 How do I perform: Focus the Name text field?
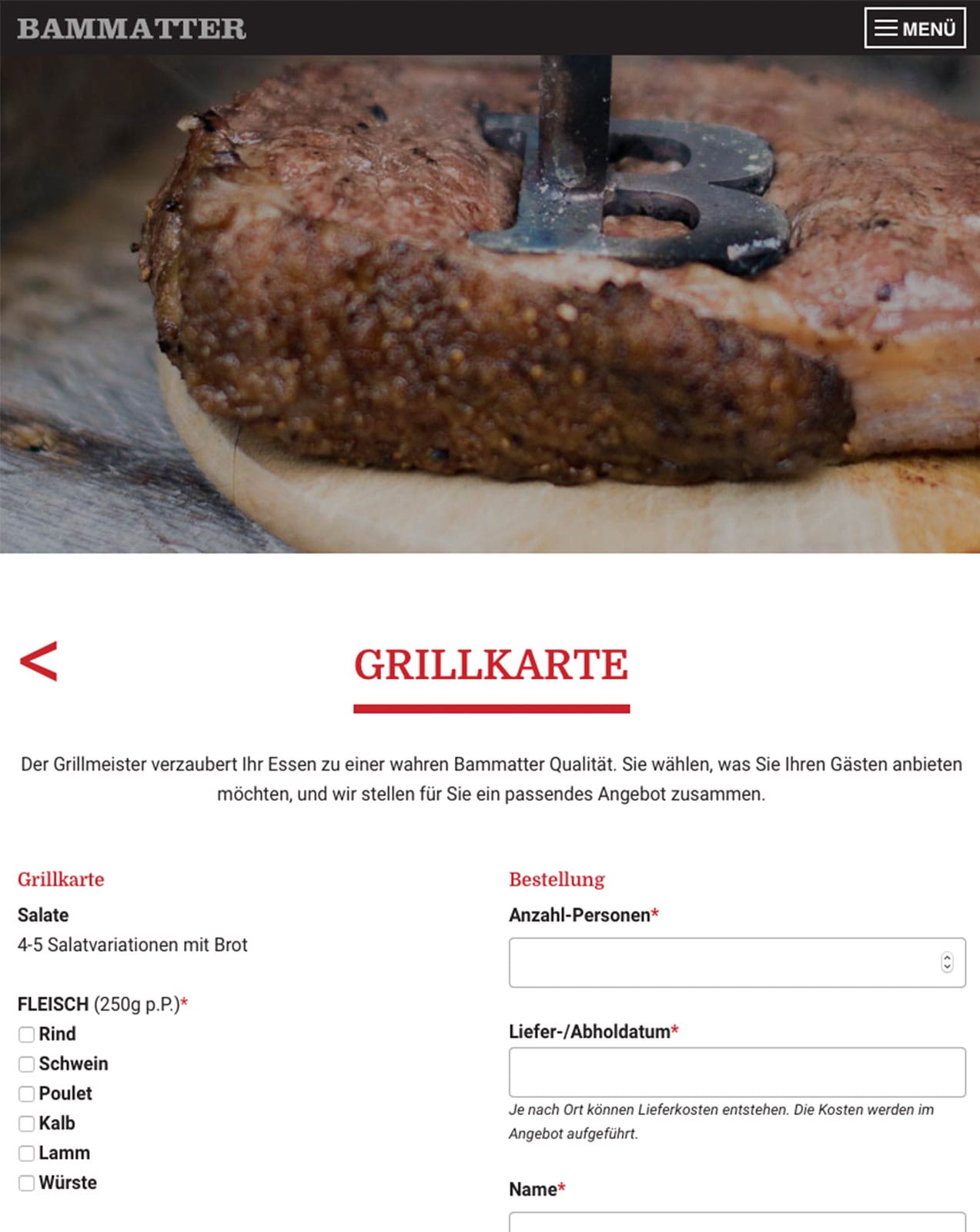coord(737,1223)
